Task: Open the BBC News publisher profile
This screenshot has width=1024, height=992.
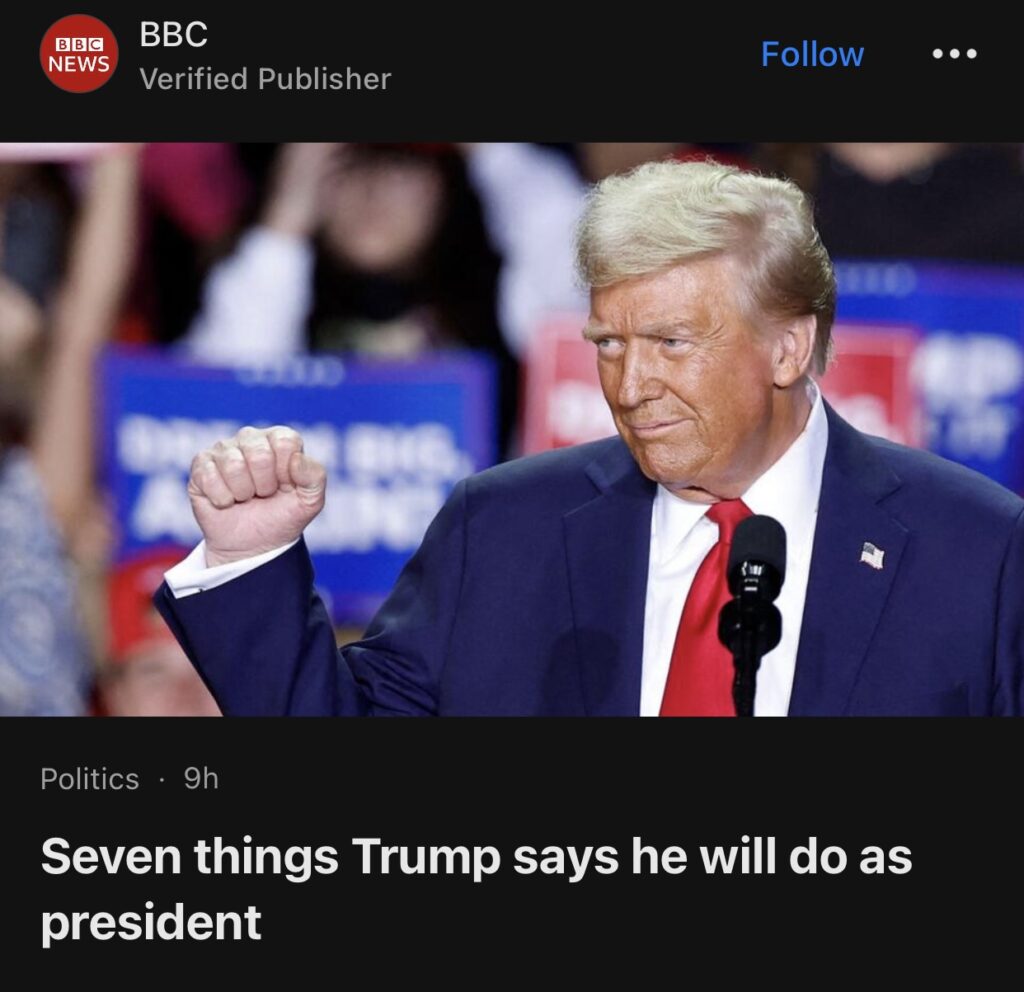Action: click(78, 54)
